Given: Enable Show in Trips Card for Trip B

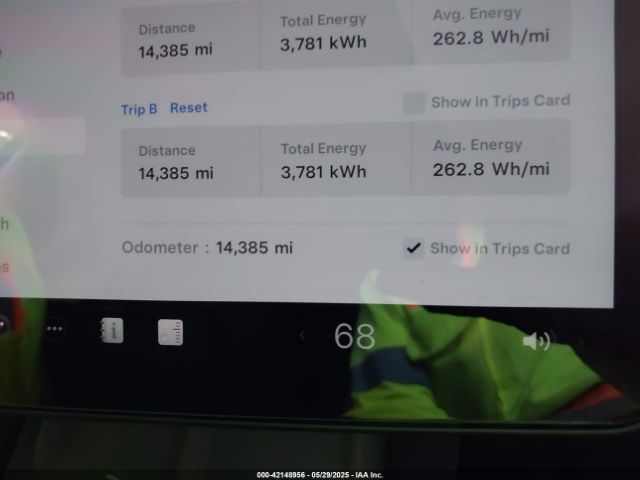Looking at the screenshot, I should pos(414,102).
